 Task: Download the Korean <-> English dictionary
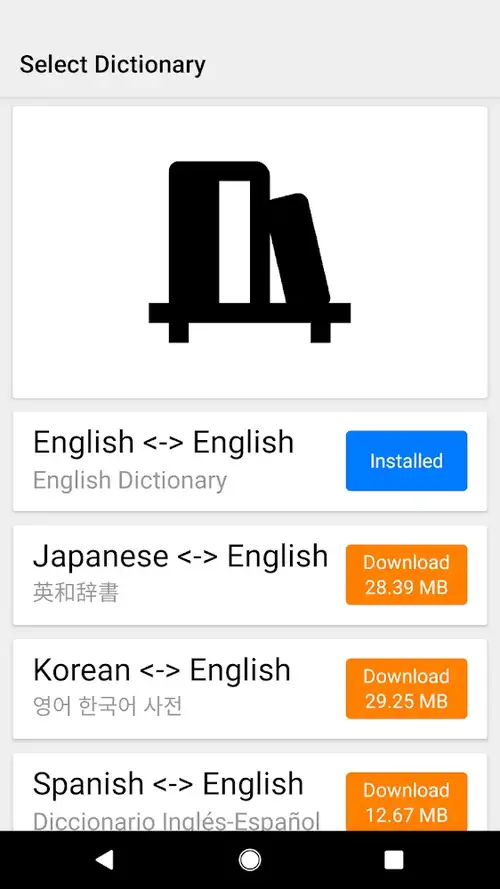tap(406, 688)
